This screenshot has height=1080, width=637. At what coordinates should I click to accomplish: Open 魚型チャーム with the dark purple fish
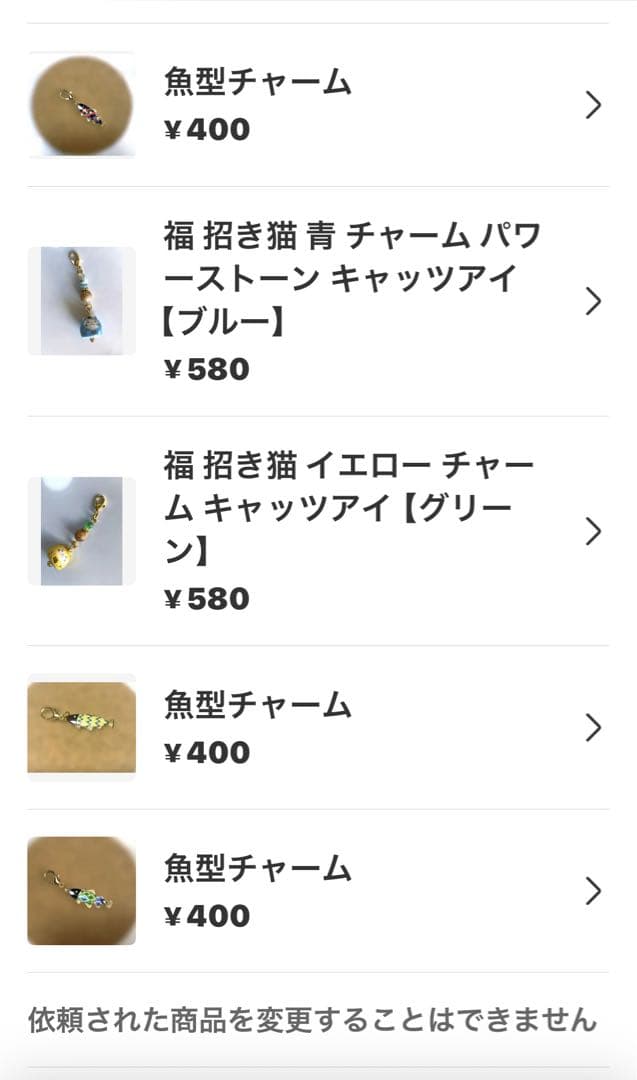tap(340, 105)
